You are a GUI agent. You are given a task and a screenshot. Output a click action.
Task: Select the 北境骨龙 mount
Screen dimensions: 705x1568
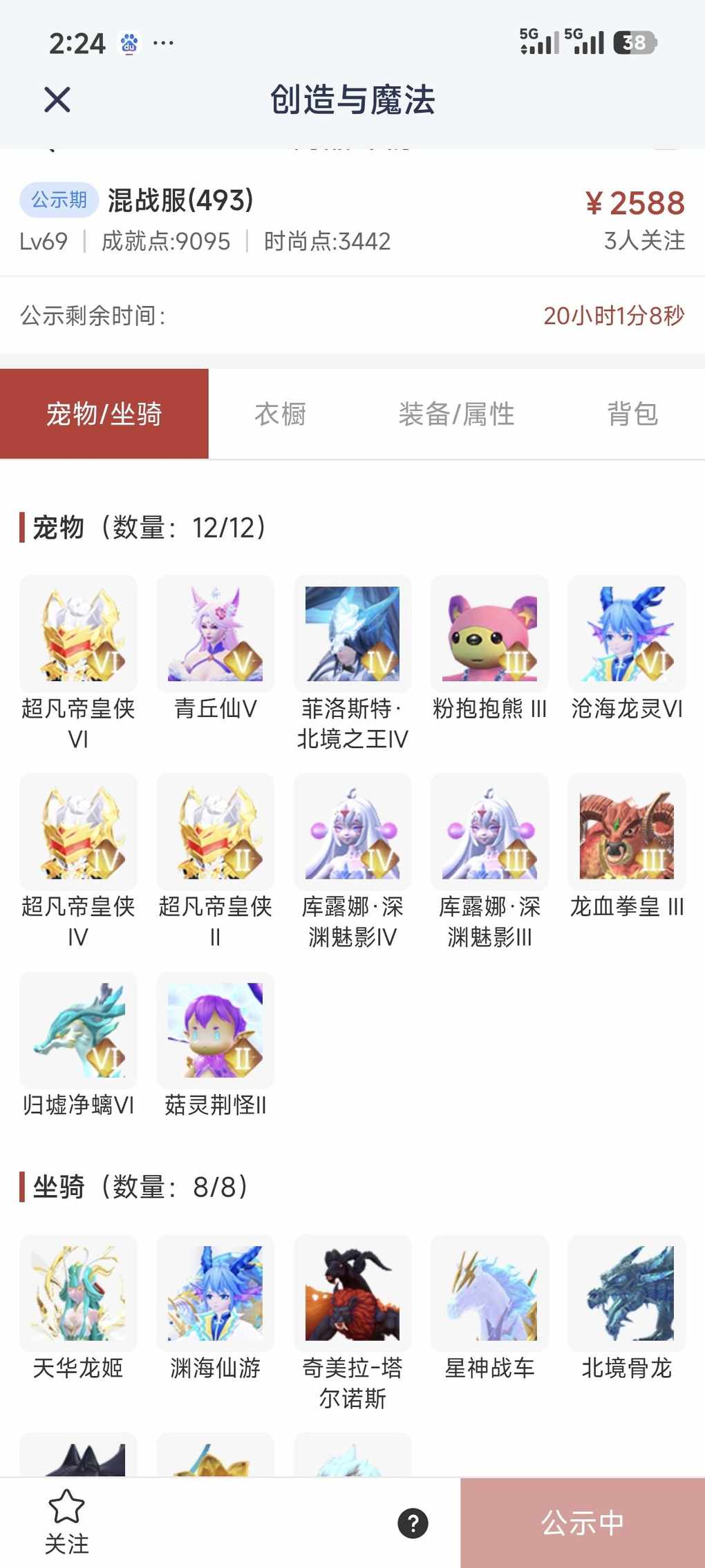pos(626,1293)
